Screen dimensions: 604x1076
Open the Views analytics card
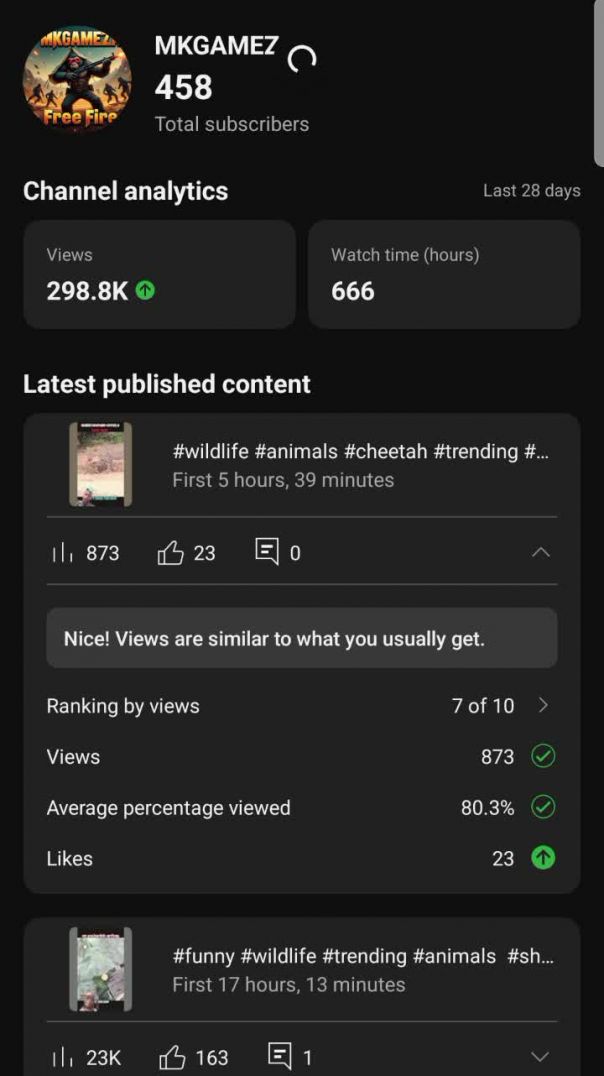tap(159, 274)
